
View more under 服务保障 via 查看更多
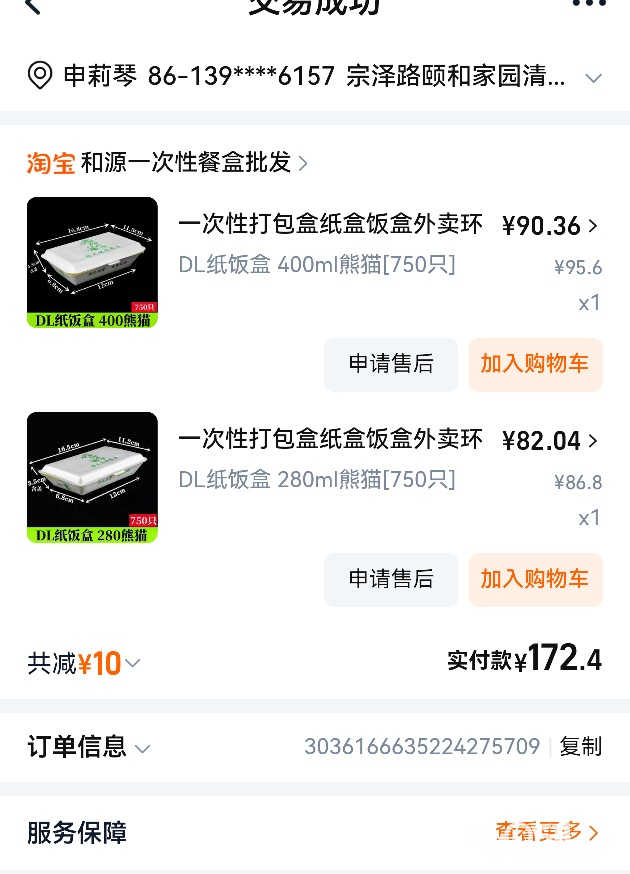click(x=547, y=832)
